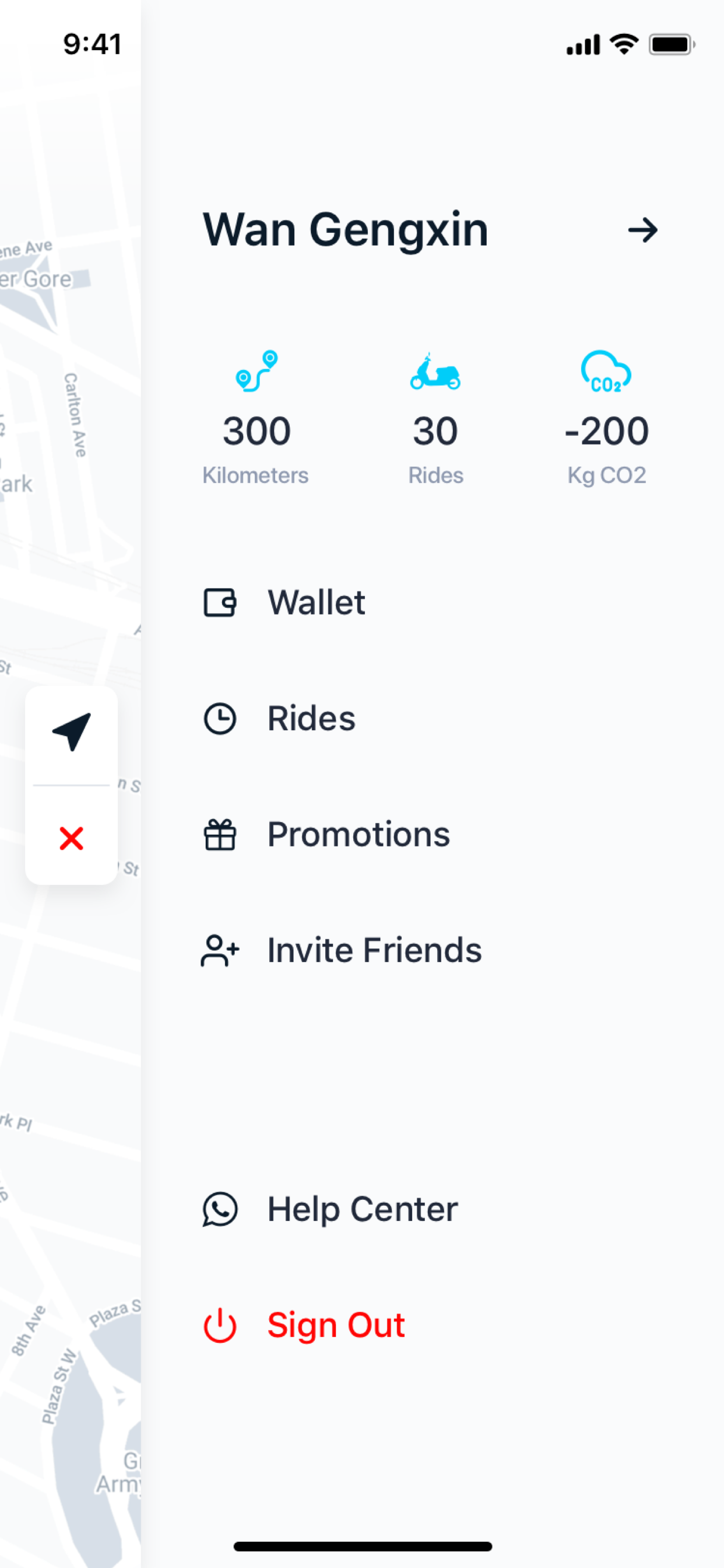View the Rides history
The height and width of the screenshot is (1568, 724).
[x=279, y=718]
